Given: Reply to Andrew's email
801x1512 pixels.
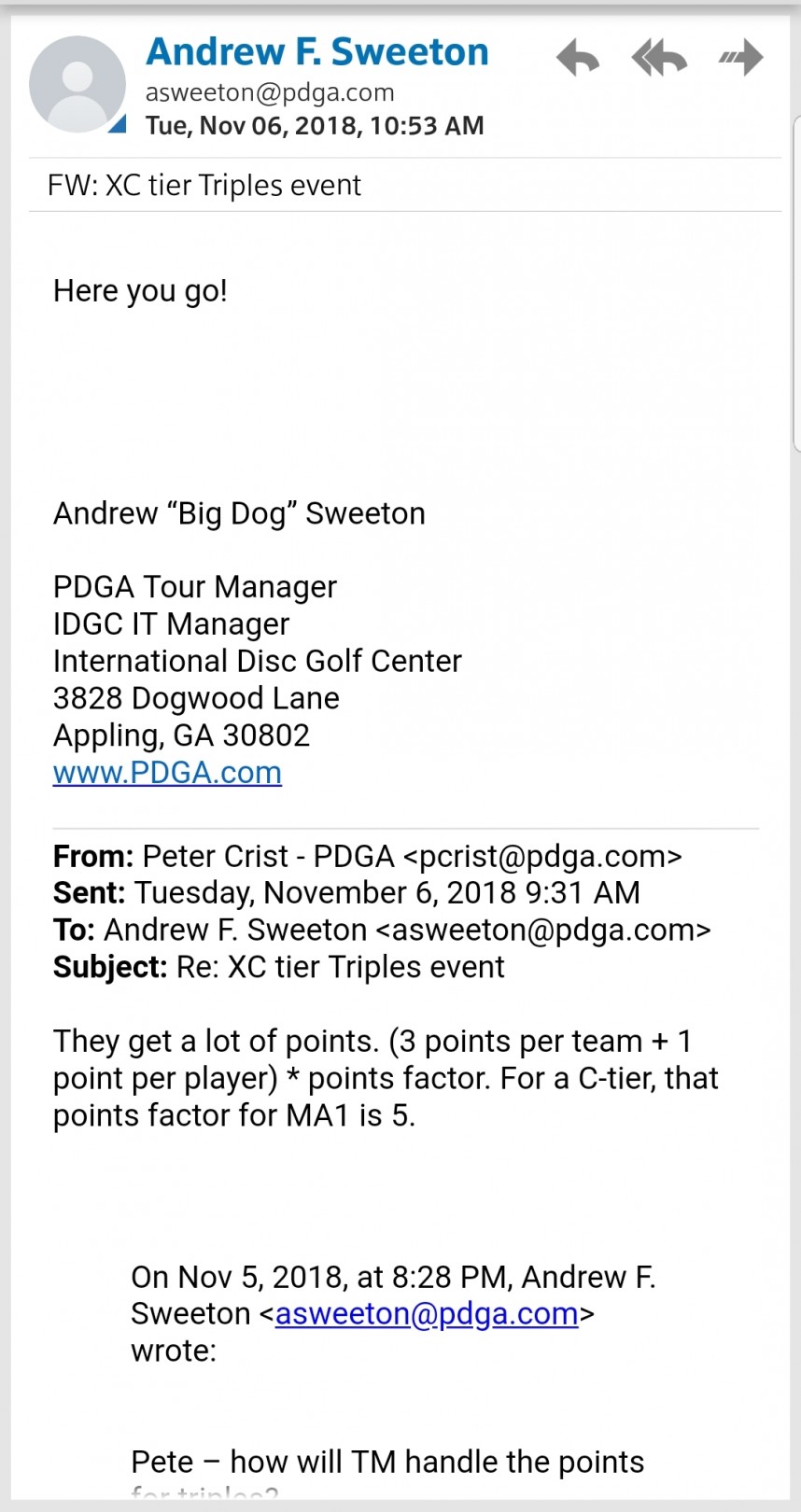Looking at the screenshot, I should click(578, 58).
